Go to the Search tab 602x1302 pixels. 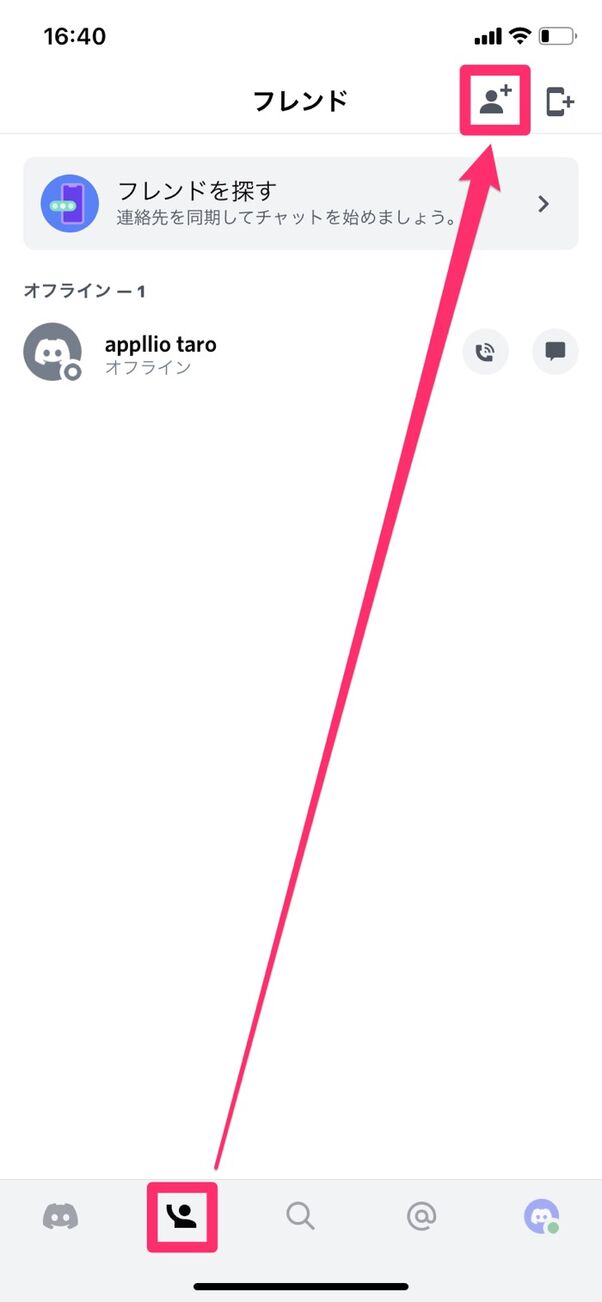(x=300, y=1216)
